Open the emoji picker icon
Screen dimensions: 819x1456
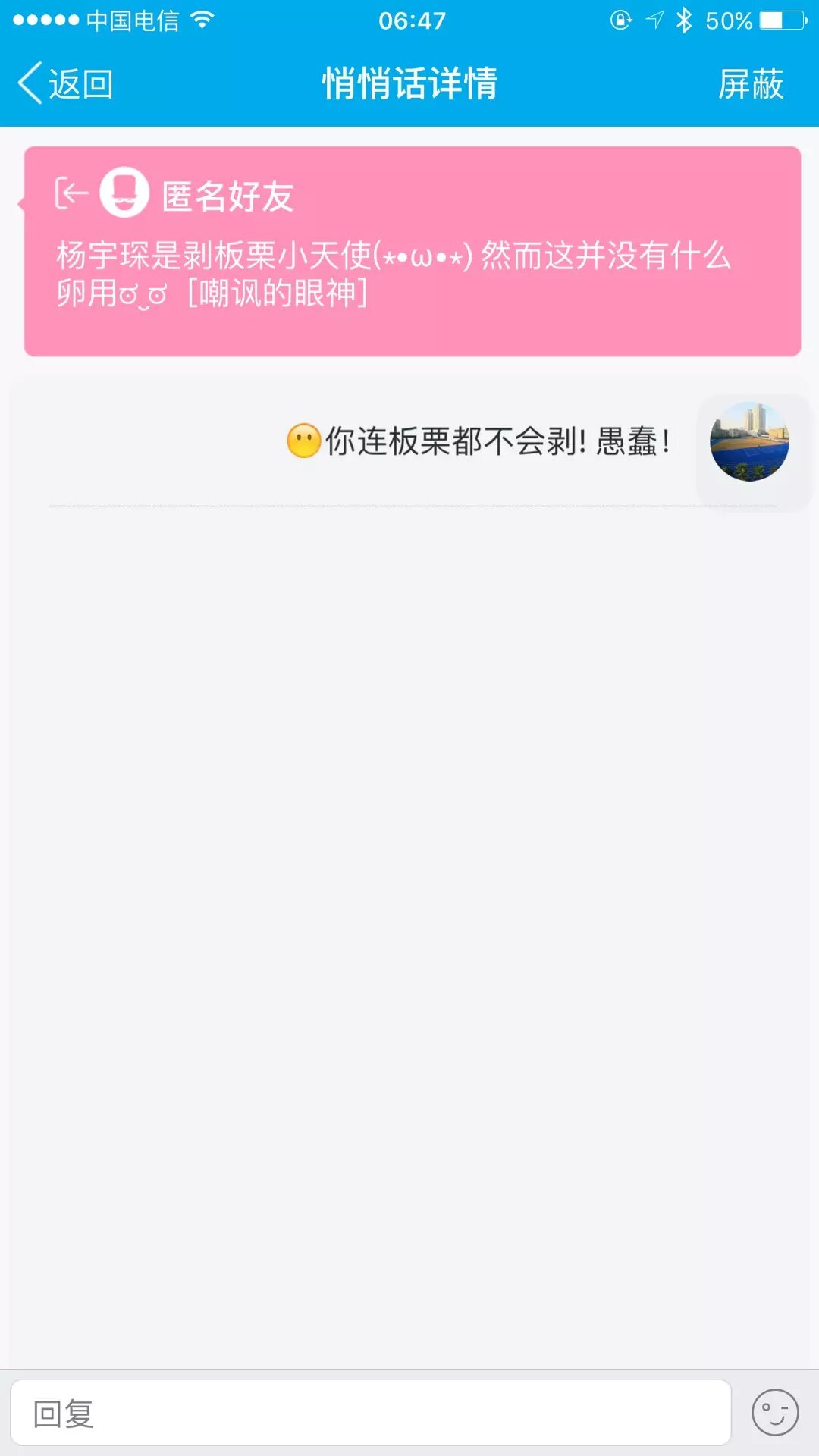774,1413
